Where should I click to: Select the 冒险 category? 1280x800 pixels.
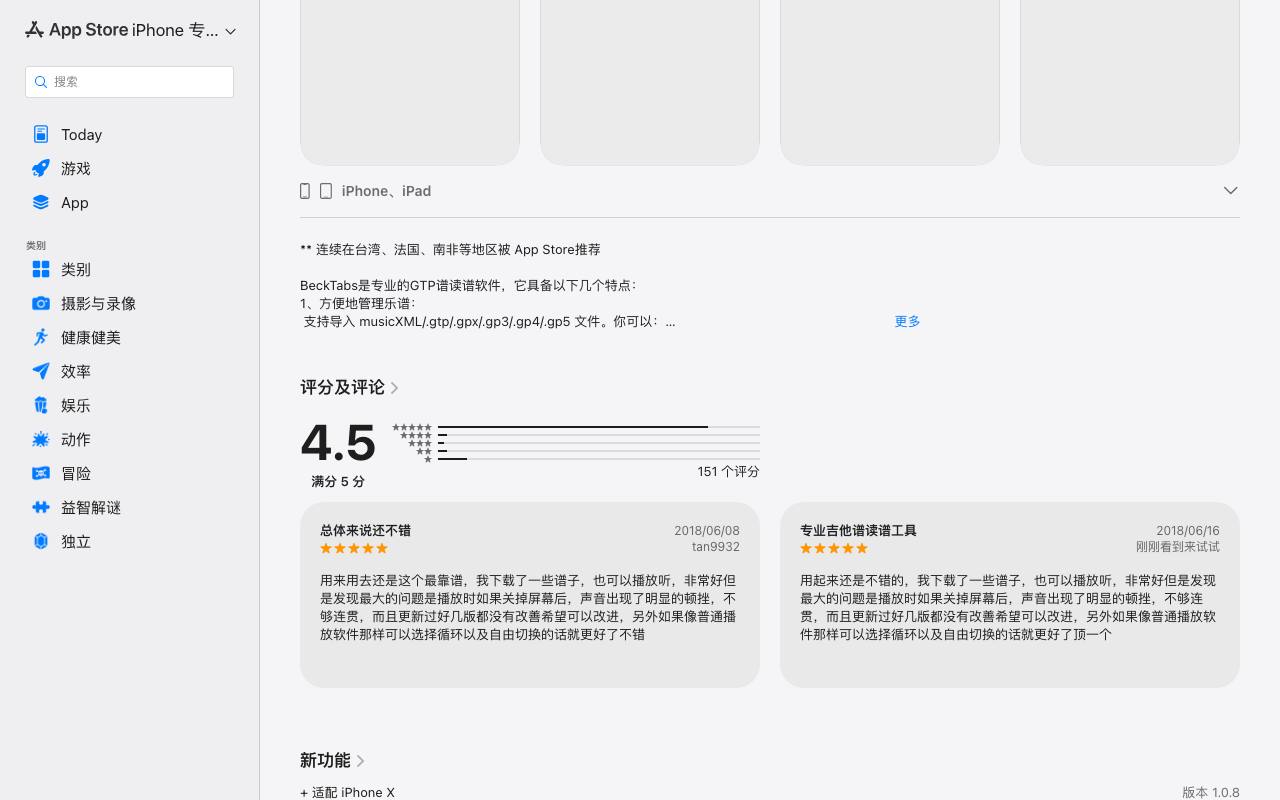[x=129, y=474]
